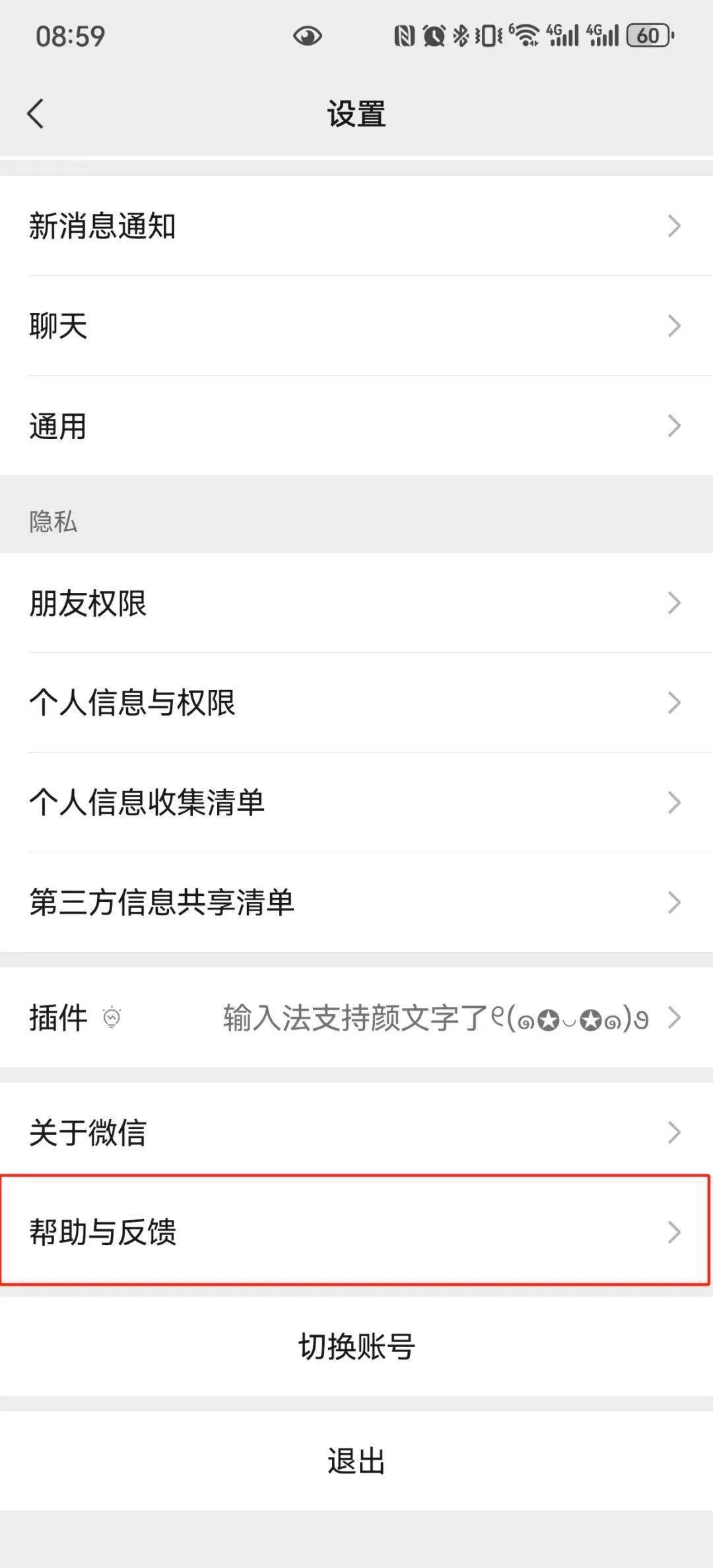Open 新消息通知 settings
This screenshot has width=713, height=1568.
[356, 226]
